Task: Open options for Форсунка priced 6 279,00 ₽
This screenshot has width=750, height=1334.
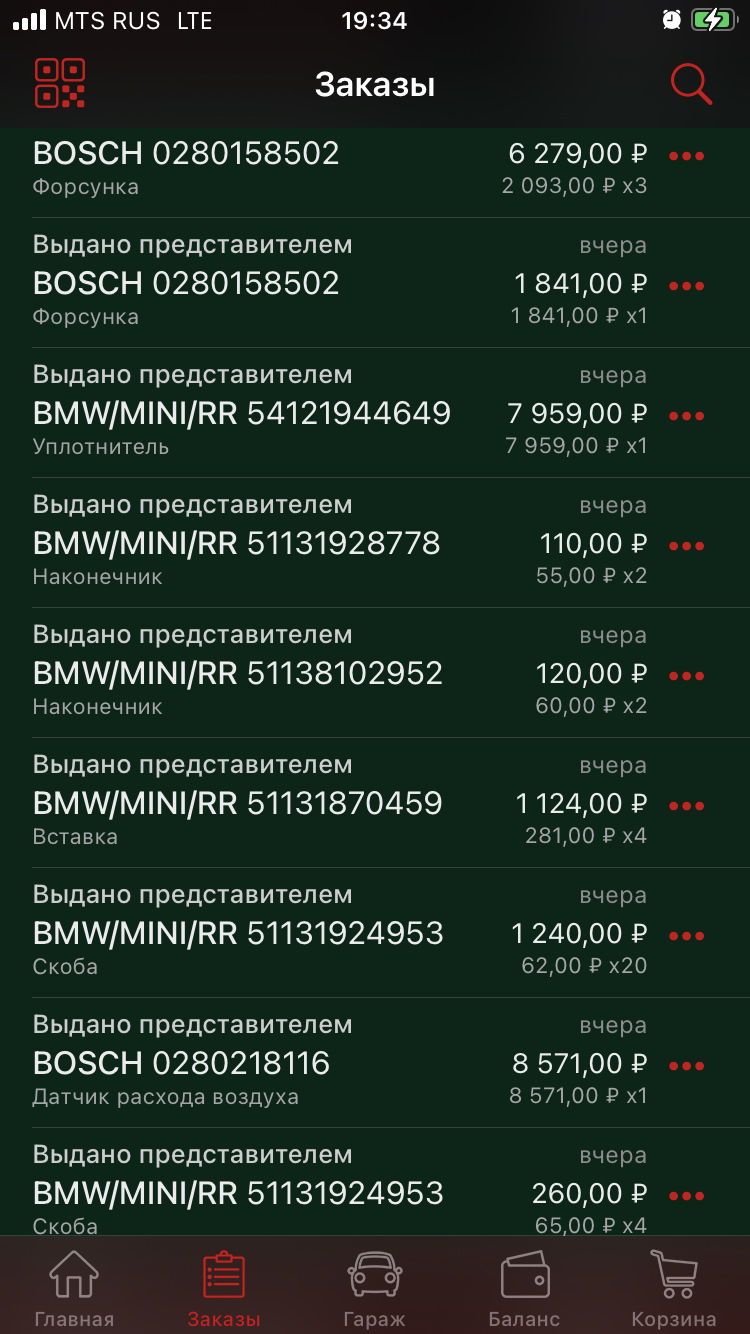Action: pyautogui.click(x=686, y=156)
